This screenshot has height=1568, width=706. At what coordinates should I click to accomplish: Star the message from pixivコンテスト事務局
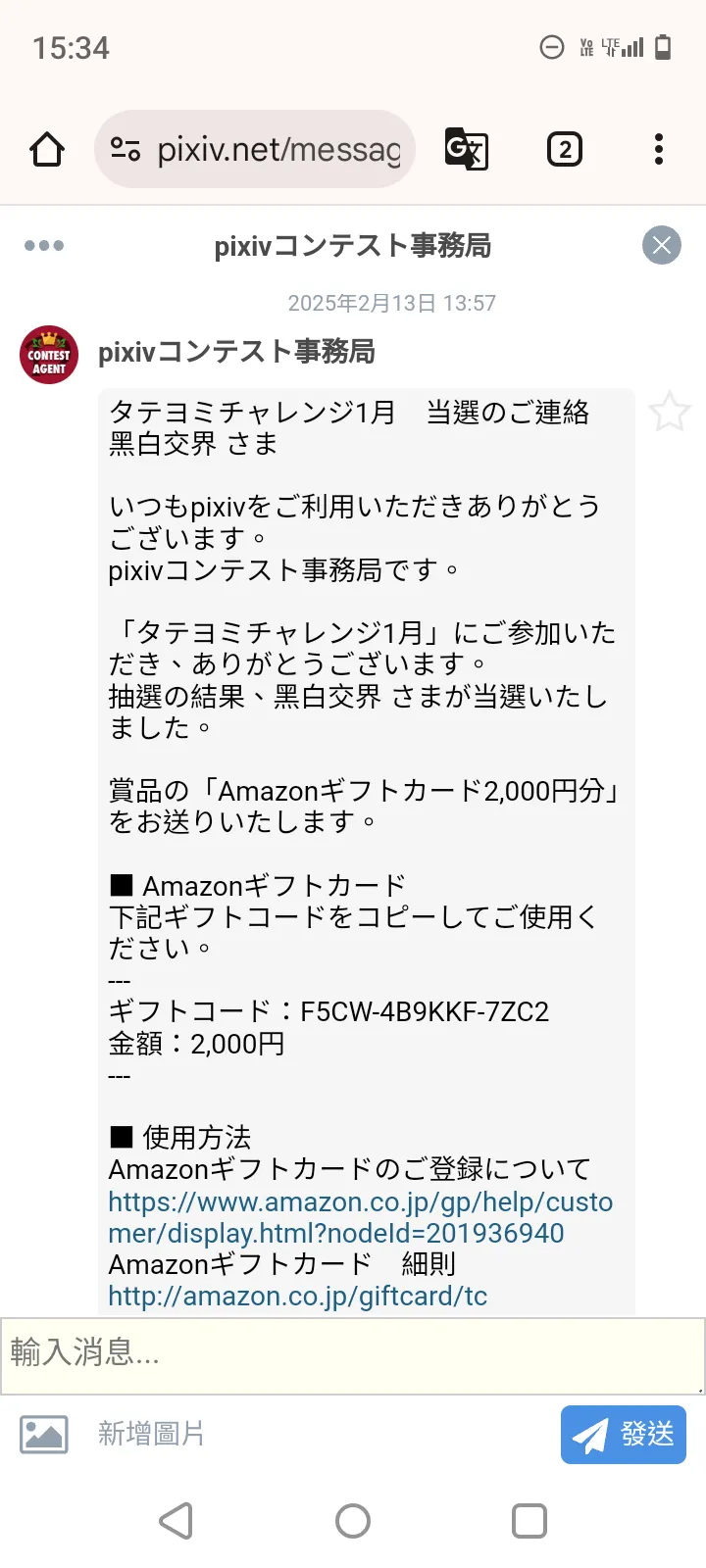pyautogui.click(x=670, y=412)
